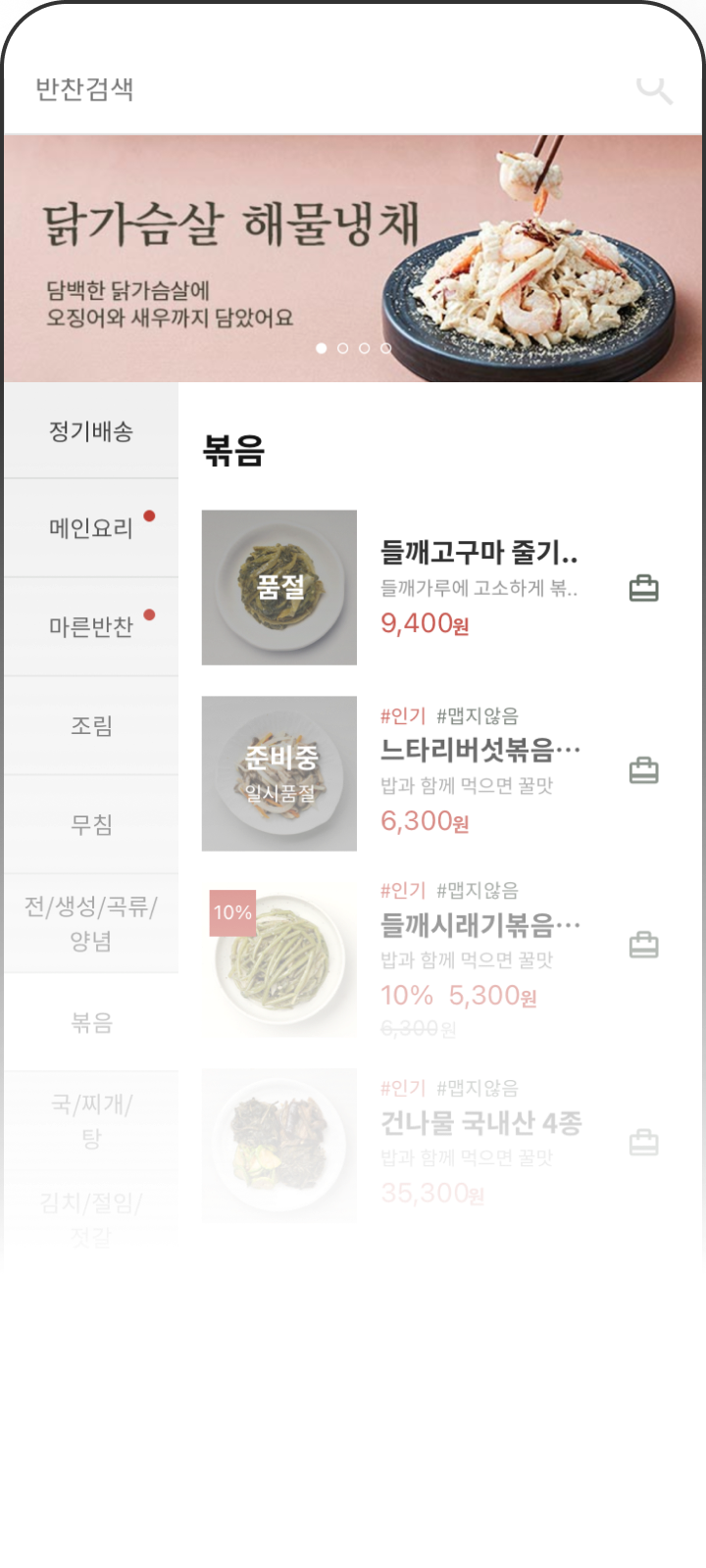Select the 정기배송 category
Image resolution: width=706 pixels, height=1568 pixels.
pyautogui.click(x=91, y=431)
